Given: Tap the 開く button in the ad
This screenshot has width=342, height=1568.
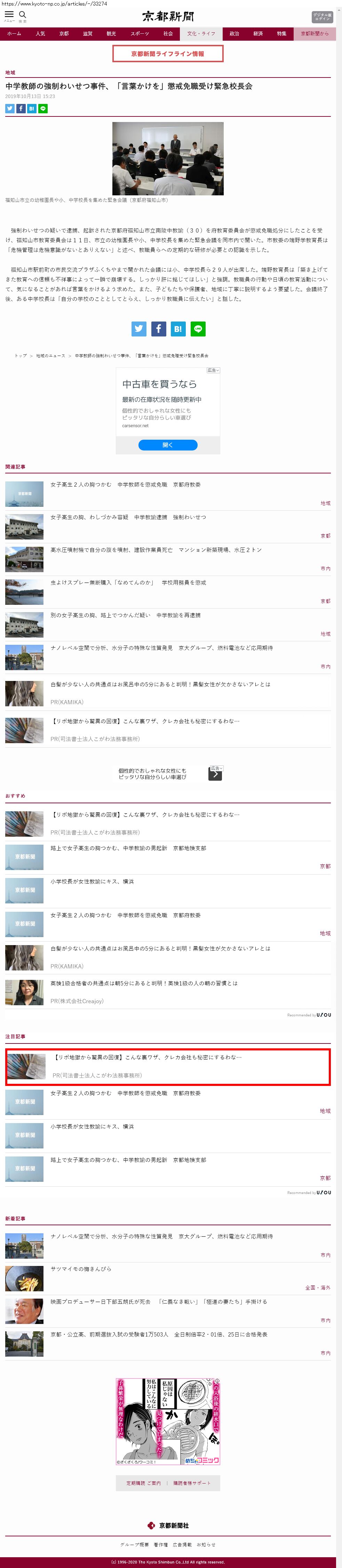Looking at the screenshot, I should pyautogui.click(x=168, y=445).
